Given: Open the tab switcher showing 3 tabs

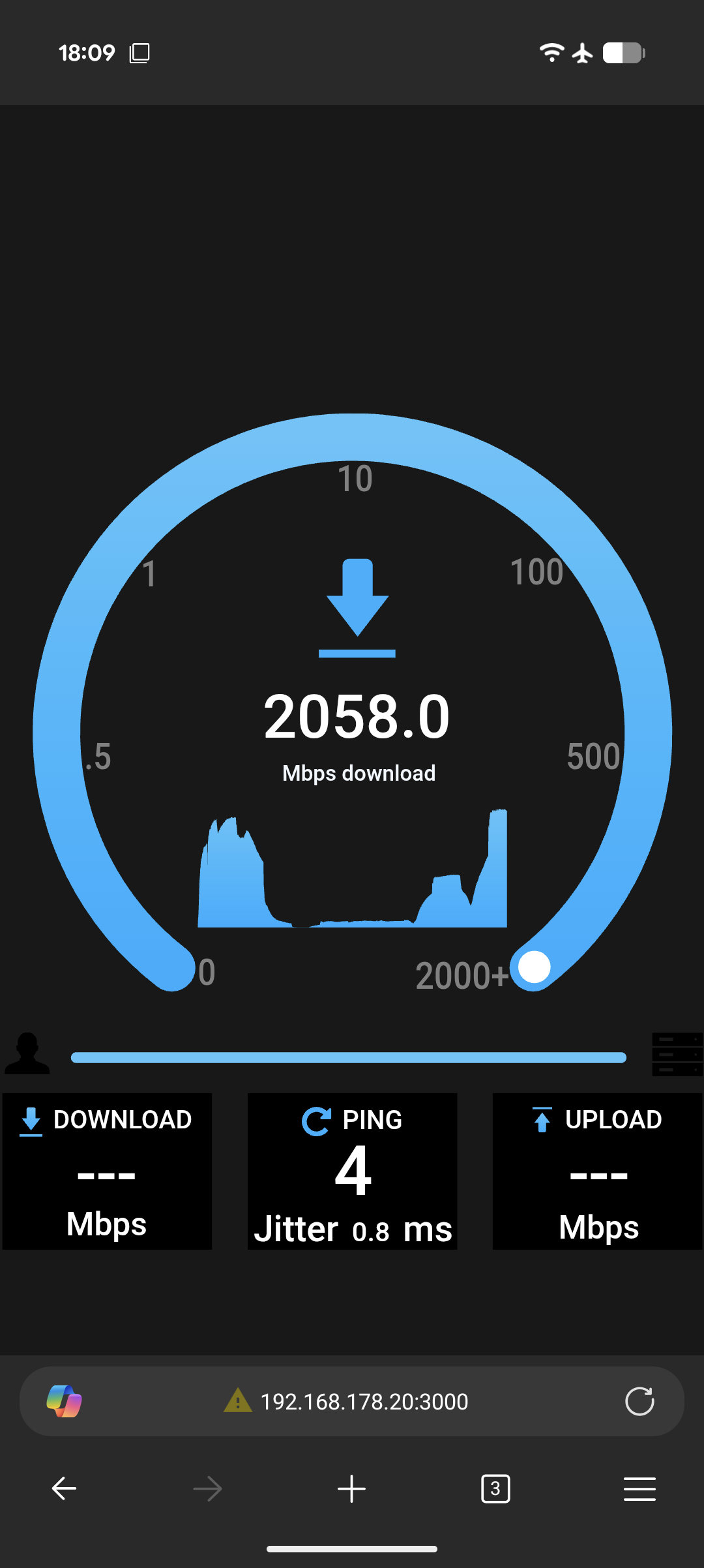Looking at the screenshot, I should tap(495, 1488).
